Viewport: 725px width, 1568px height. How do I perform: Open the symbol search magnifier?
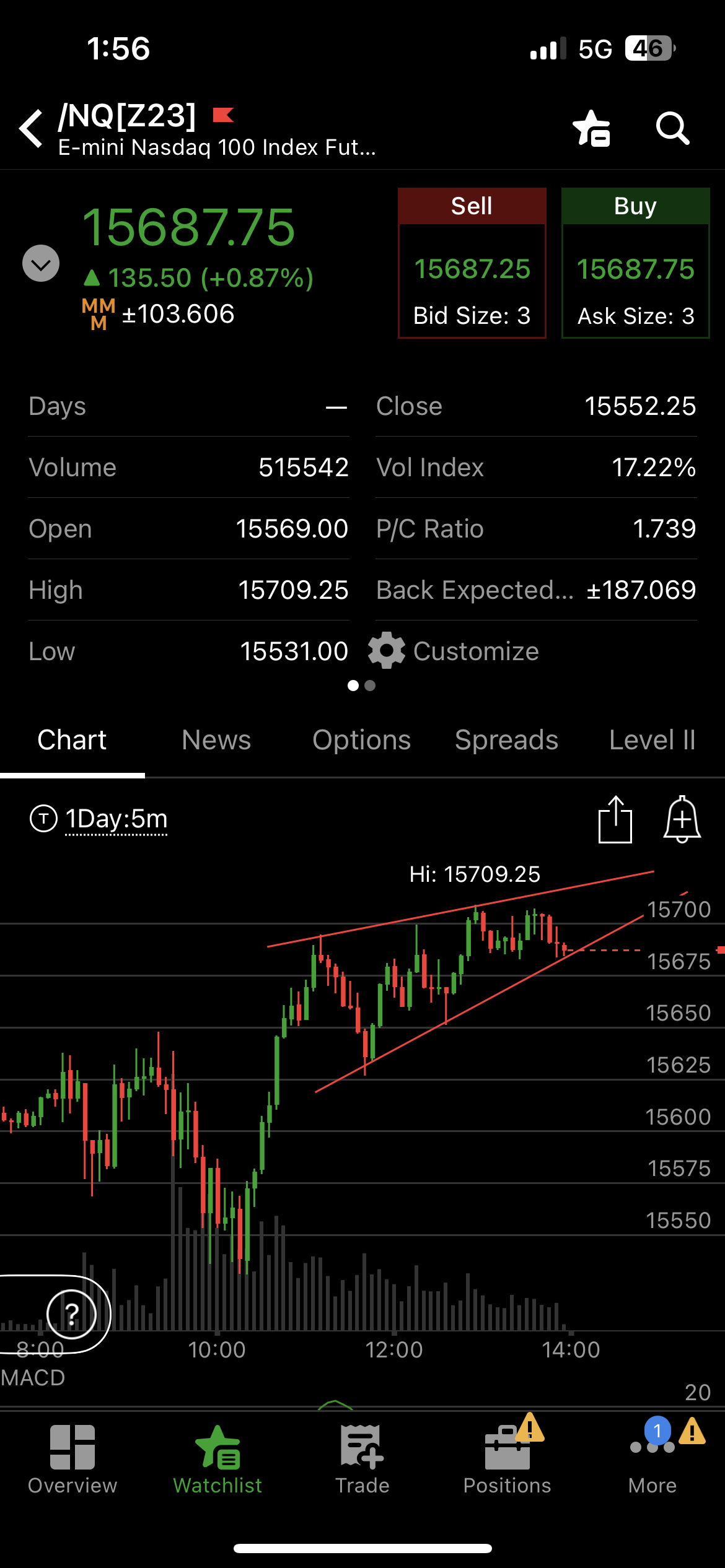point(672,128)
